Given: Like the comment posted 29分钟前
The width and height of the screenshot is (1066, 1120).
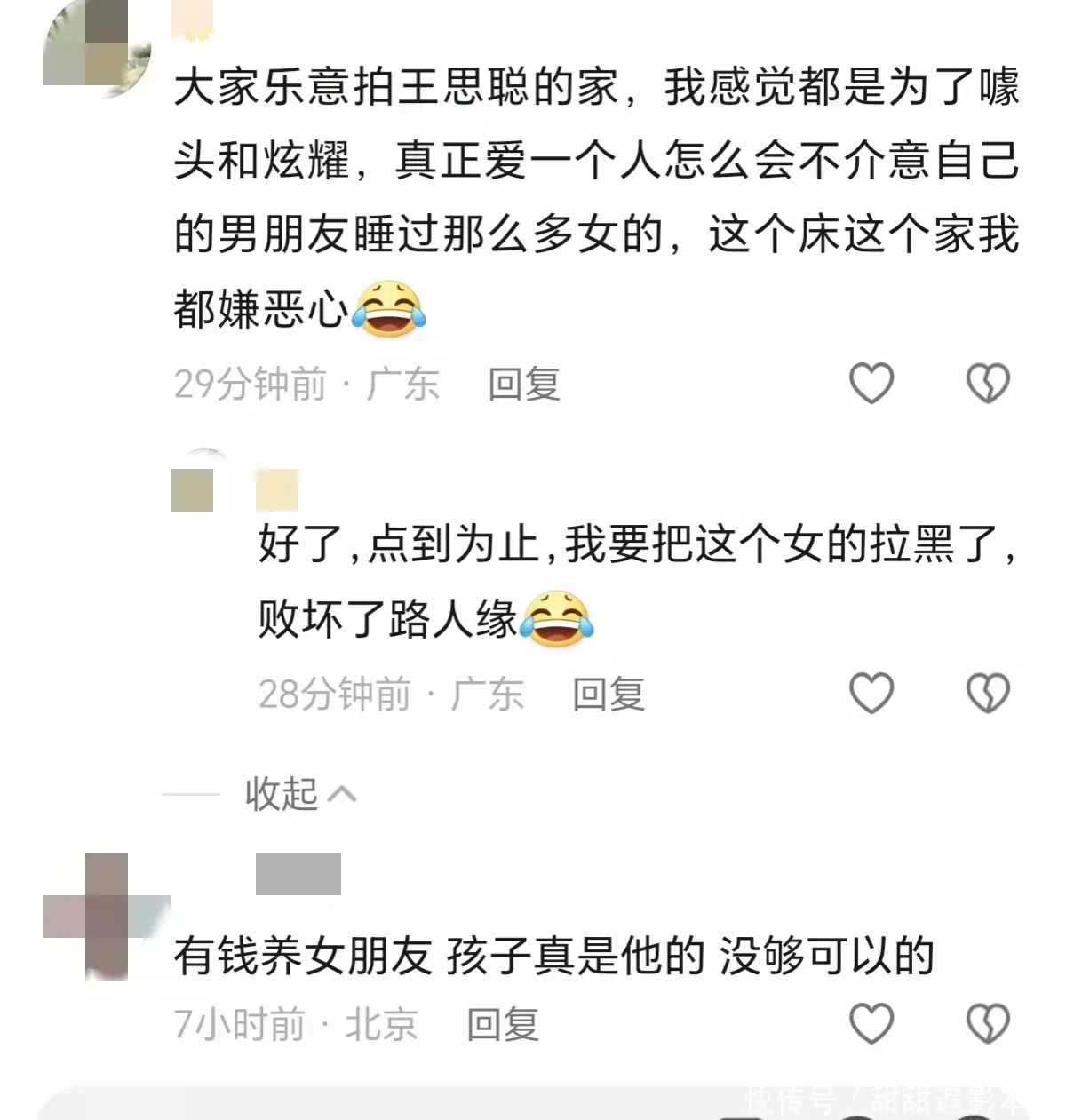Looking at the screenshot, I should tap(871, 384).
